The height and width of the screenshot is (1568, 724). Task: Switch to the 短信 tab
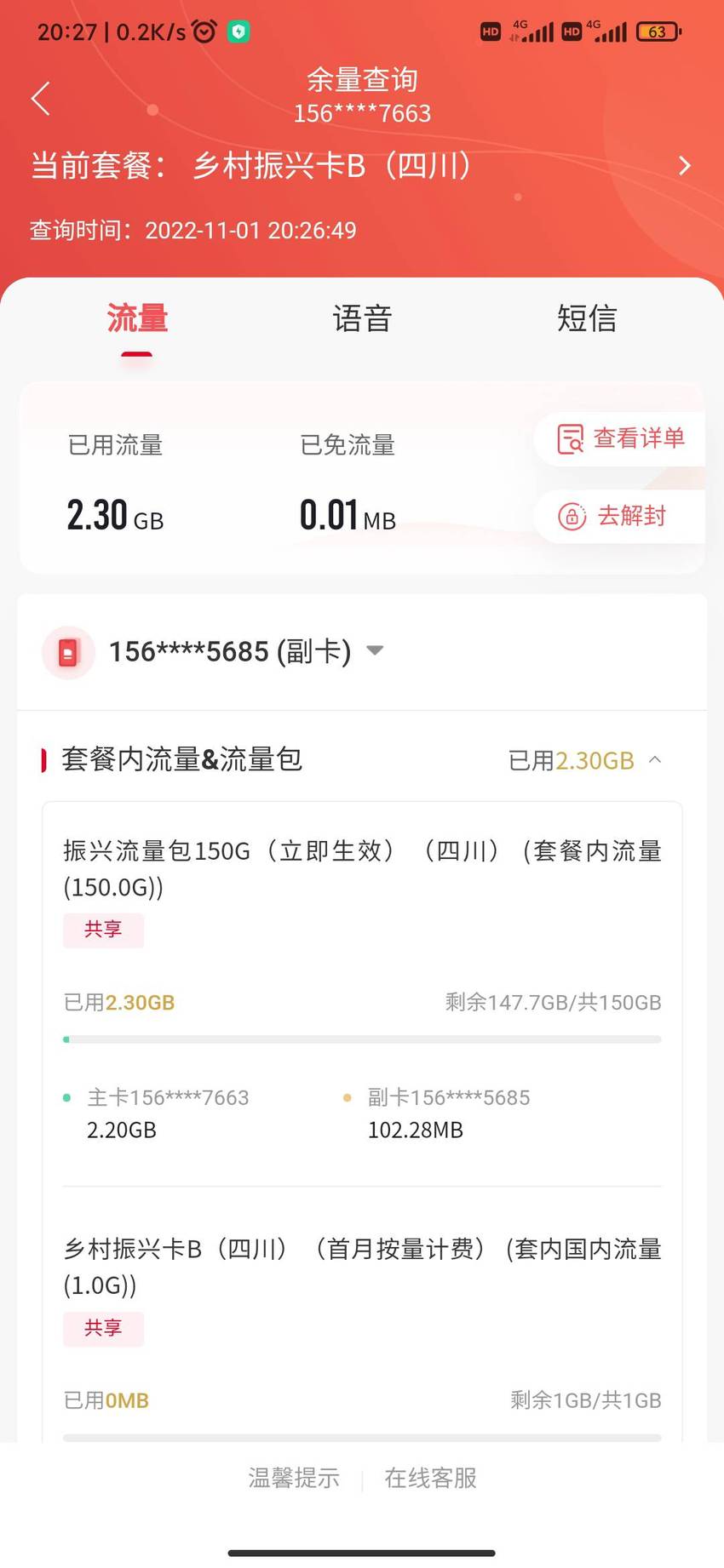click(587, 318)
